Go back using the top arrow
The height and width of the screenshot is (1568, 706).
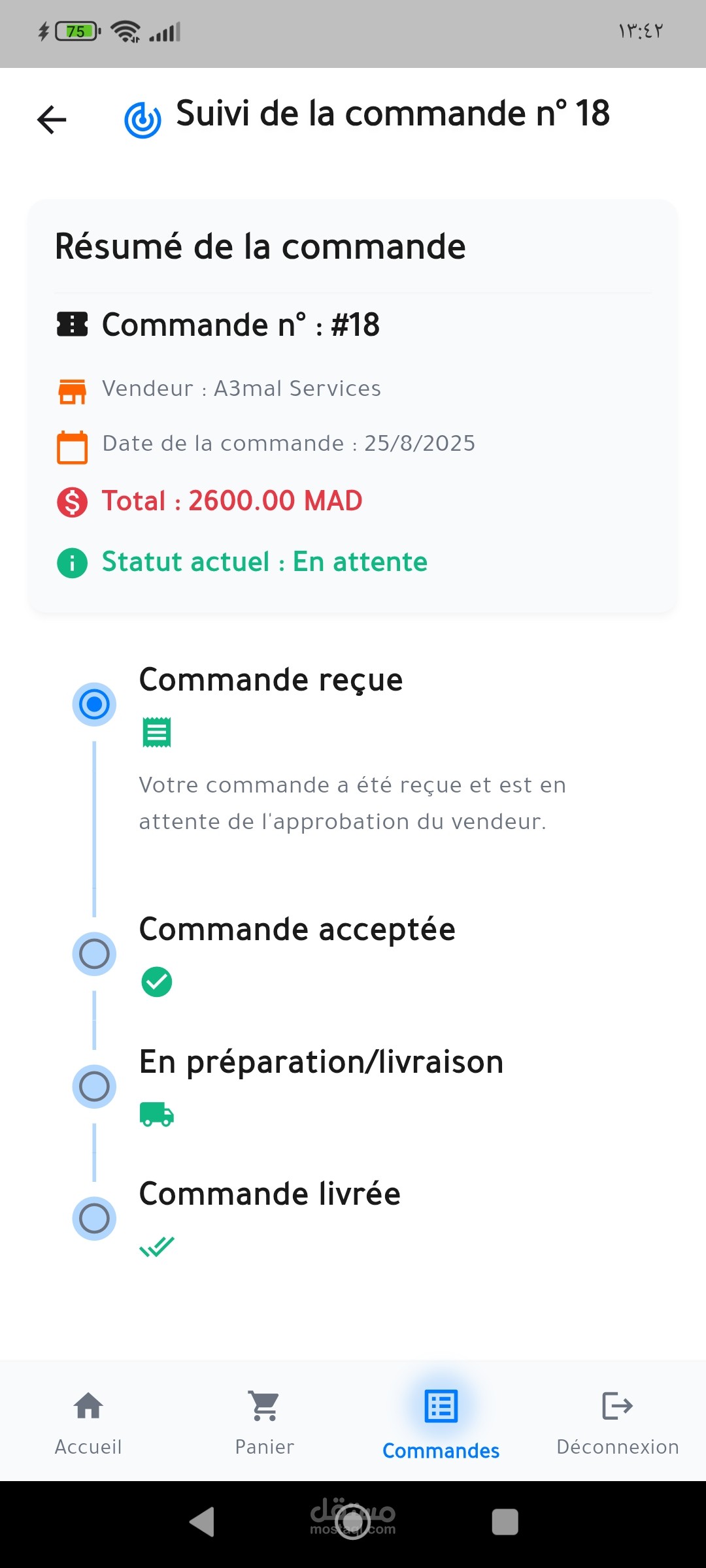pos(52,120)
